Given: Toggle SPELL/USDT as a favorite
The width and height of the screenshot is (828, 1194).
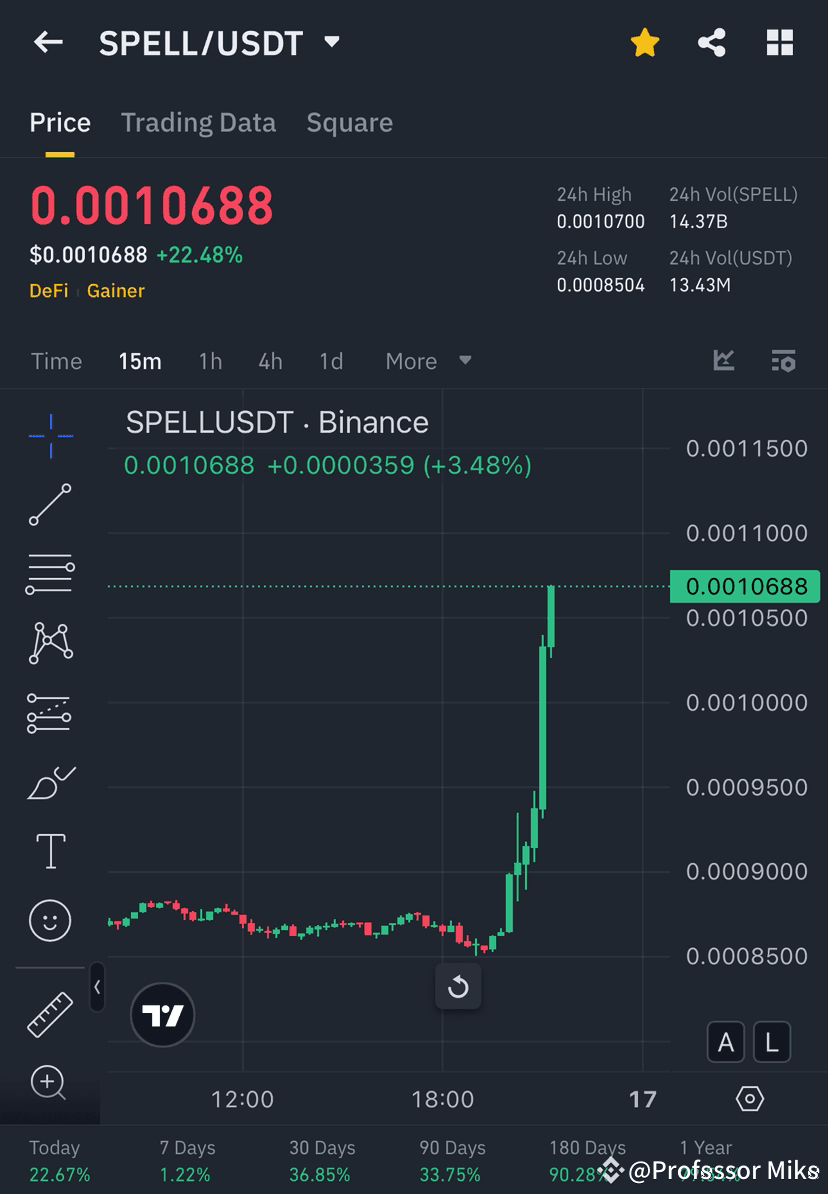Looking at the screenshot, I should 644,42.
